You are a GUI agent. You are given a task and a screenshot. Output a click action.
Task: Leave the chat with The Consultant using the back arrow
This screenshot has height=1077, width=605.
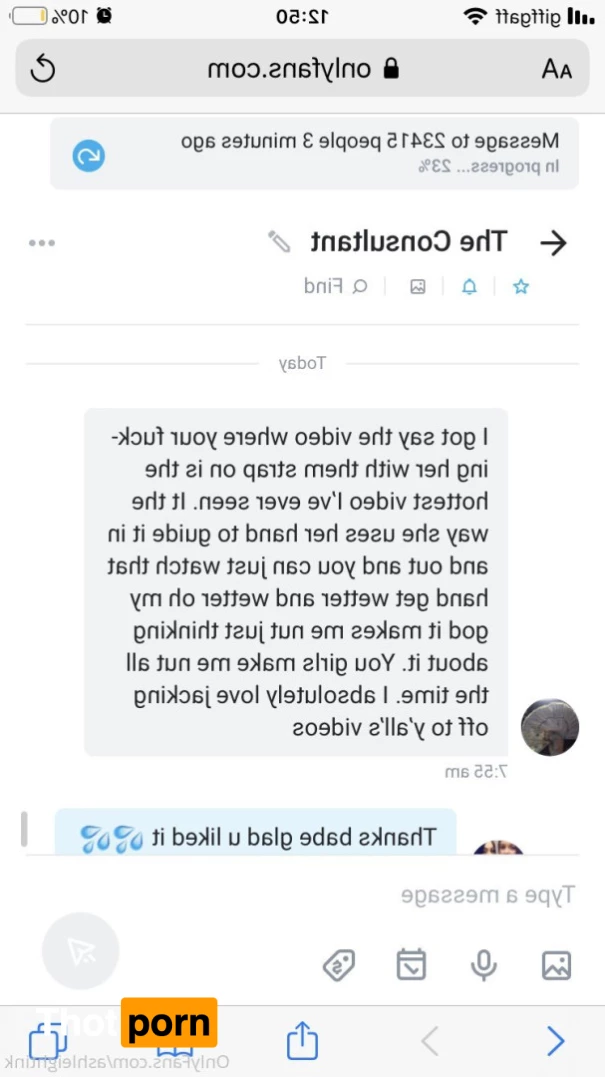pyautogui.click(x=552, y=242)
